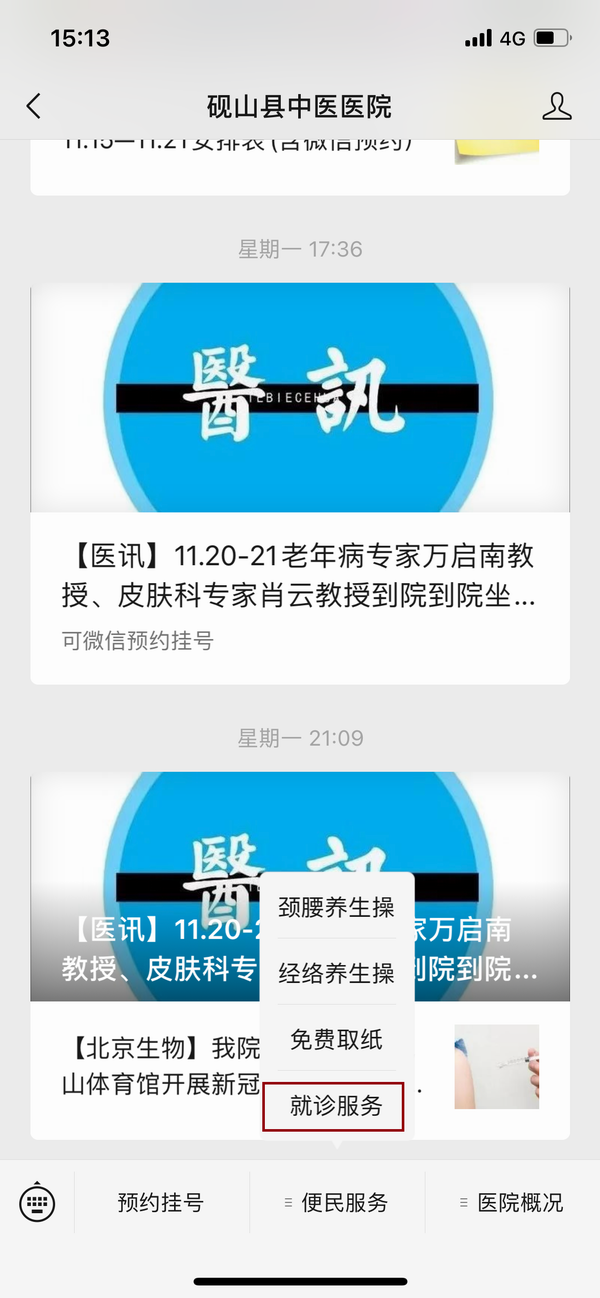Choose 免费取纸 option
Viewport: 600px width, 1298px height.
(x=336, y=1039)
